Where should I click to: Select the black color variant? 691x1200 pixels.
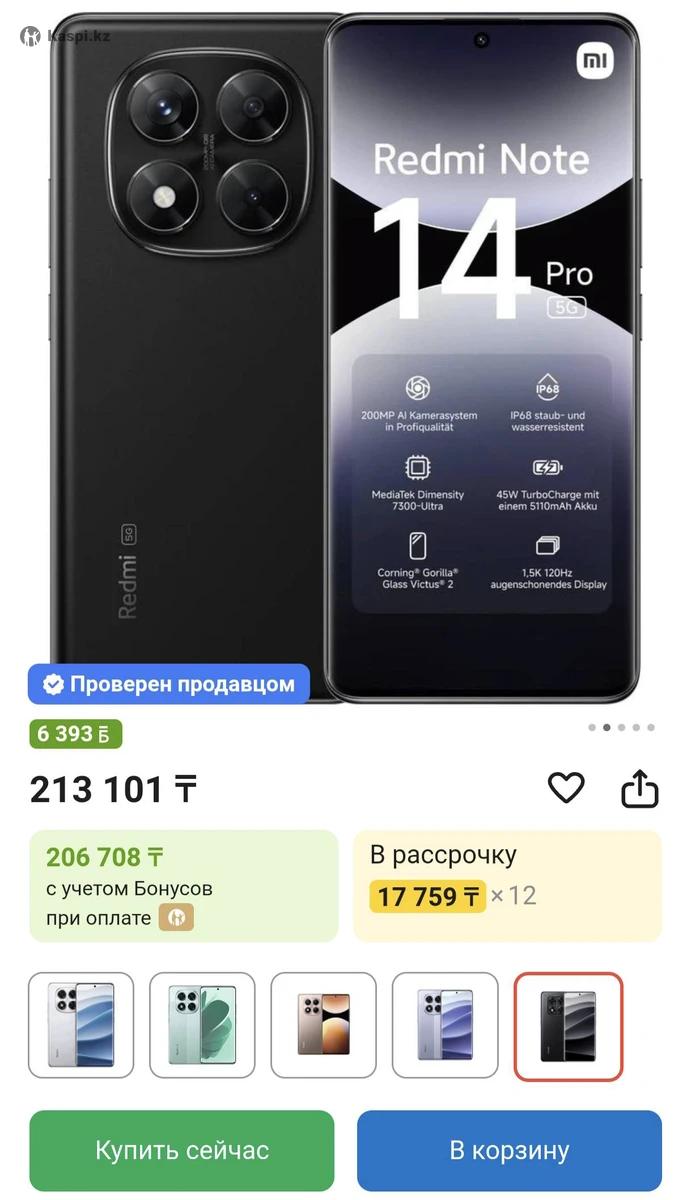coord(568,1025)
